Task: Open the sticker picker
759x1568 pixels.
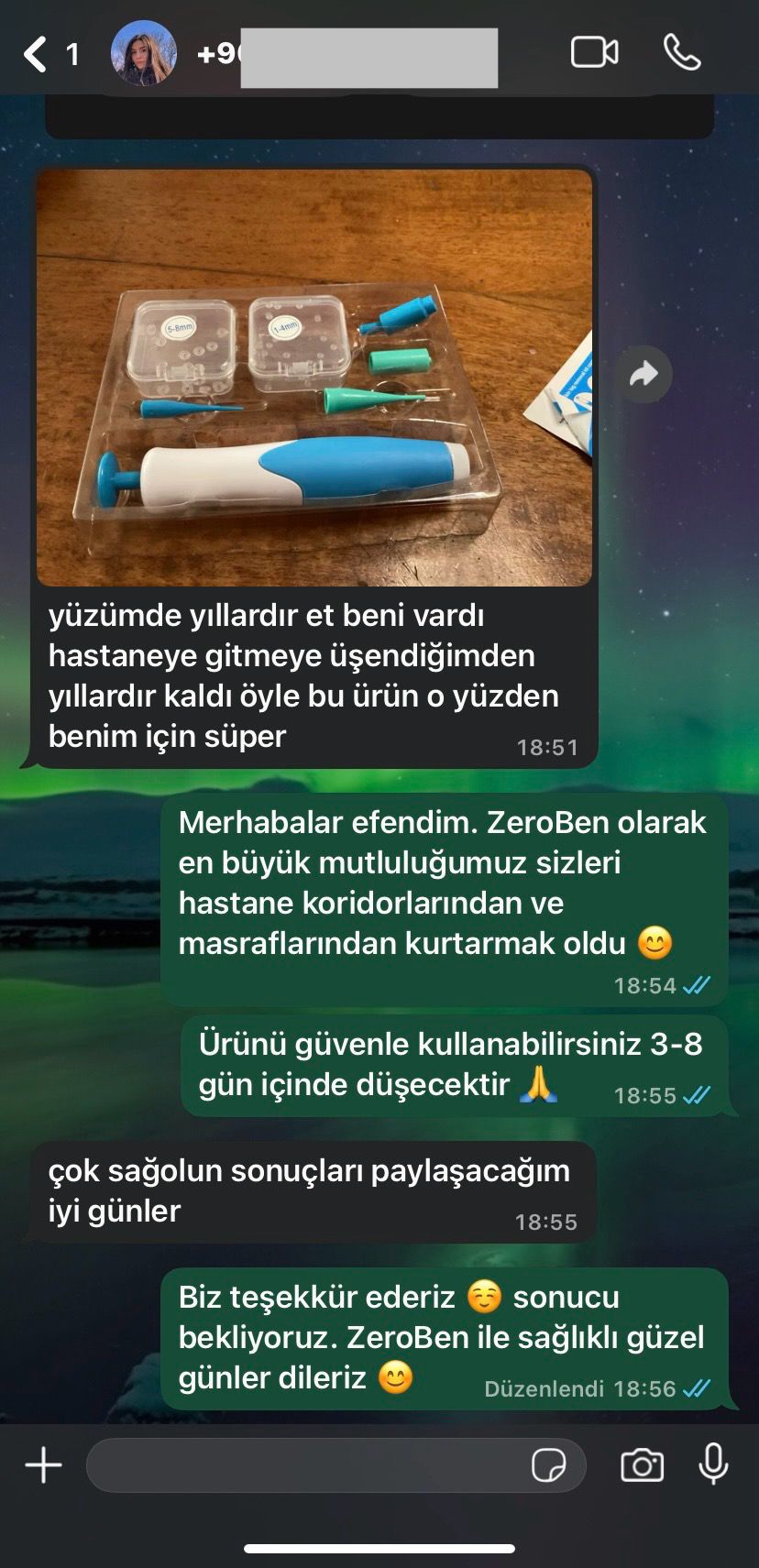Action: (548, 1464)
